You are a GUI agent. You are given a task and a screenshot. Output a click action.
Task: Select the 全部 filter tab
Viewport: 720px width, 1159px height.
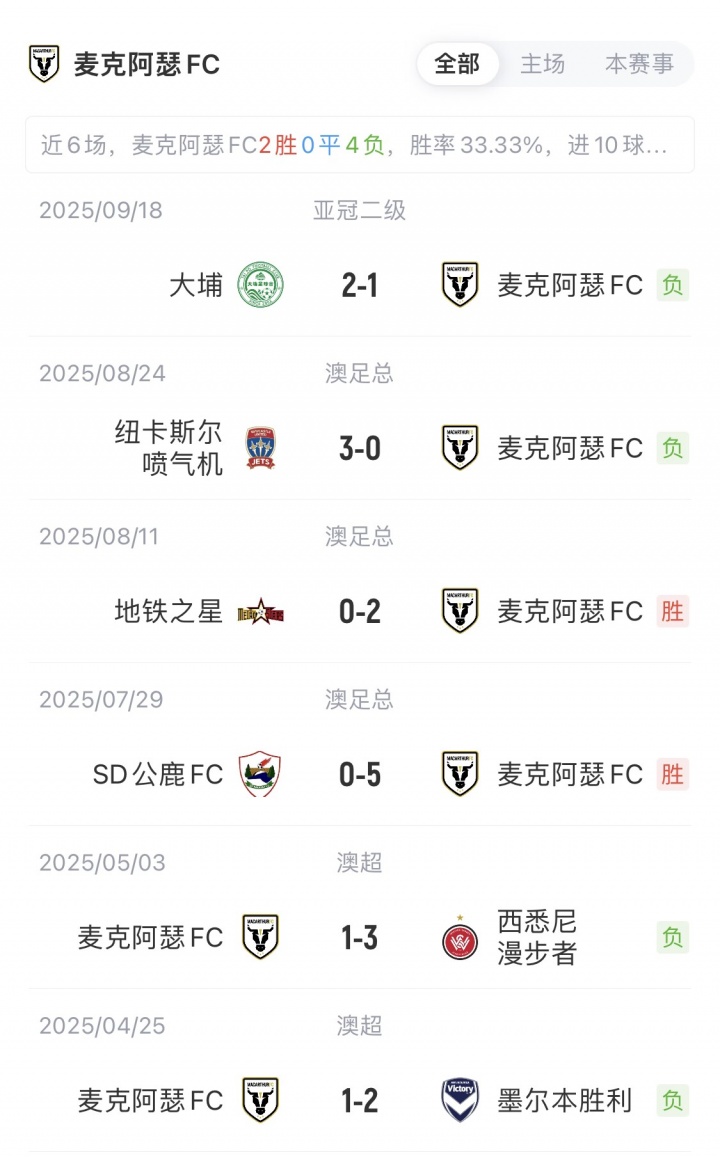click(x=457, y=64)
